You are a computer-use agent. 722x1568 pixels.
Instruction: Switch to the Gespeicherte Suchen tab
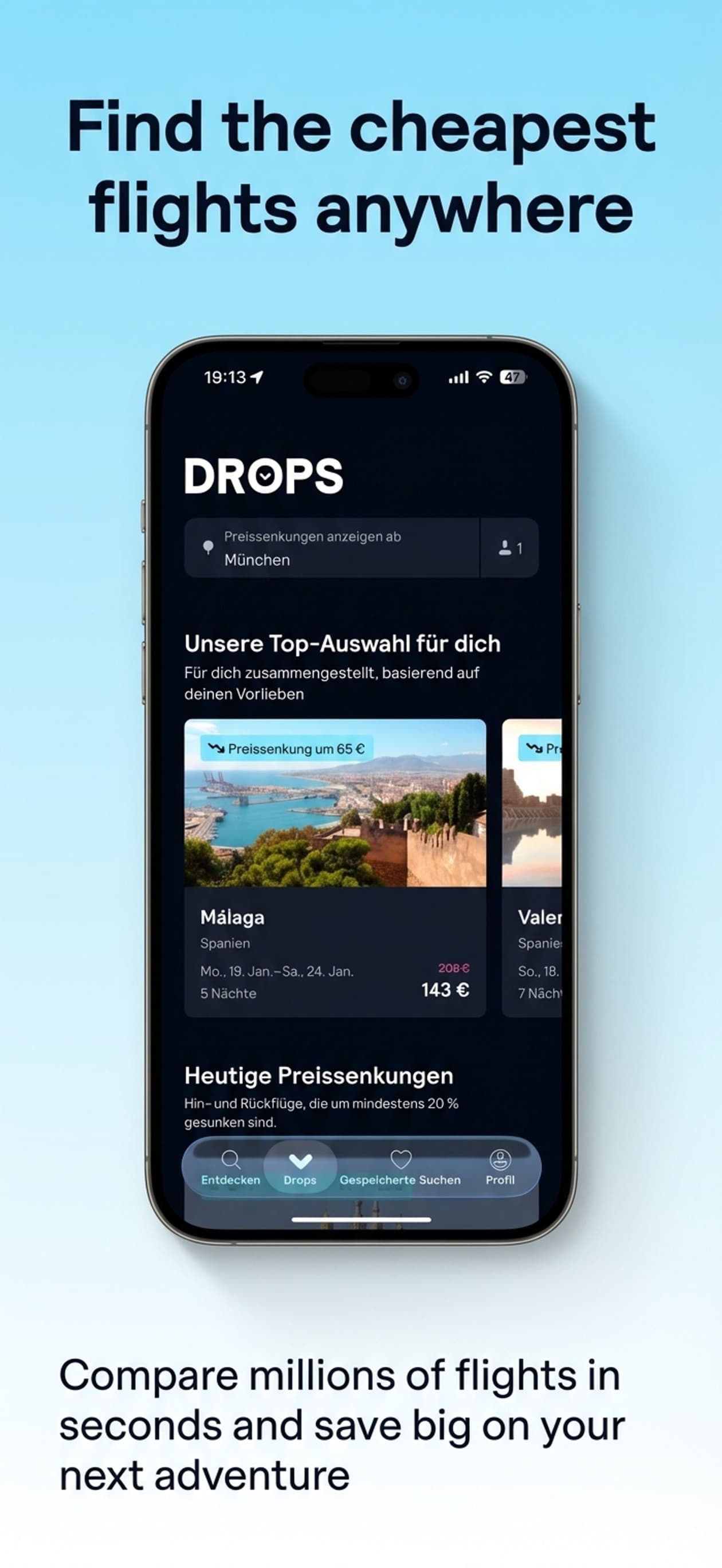(402, 1169)
